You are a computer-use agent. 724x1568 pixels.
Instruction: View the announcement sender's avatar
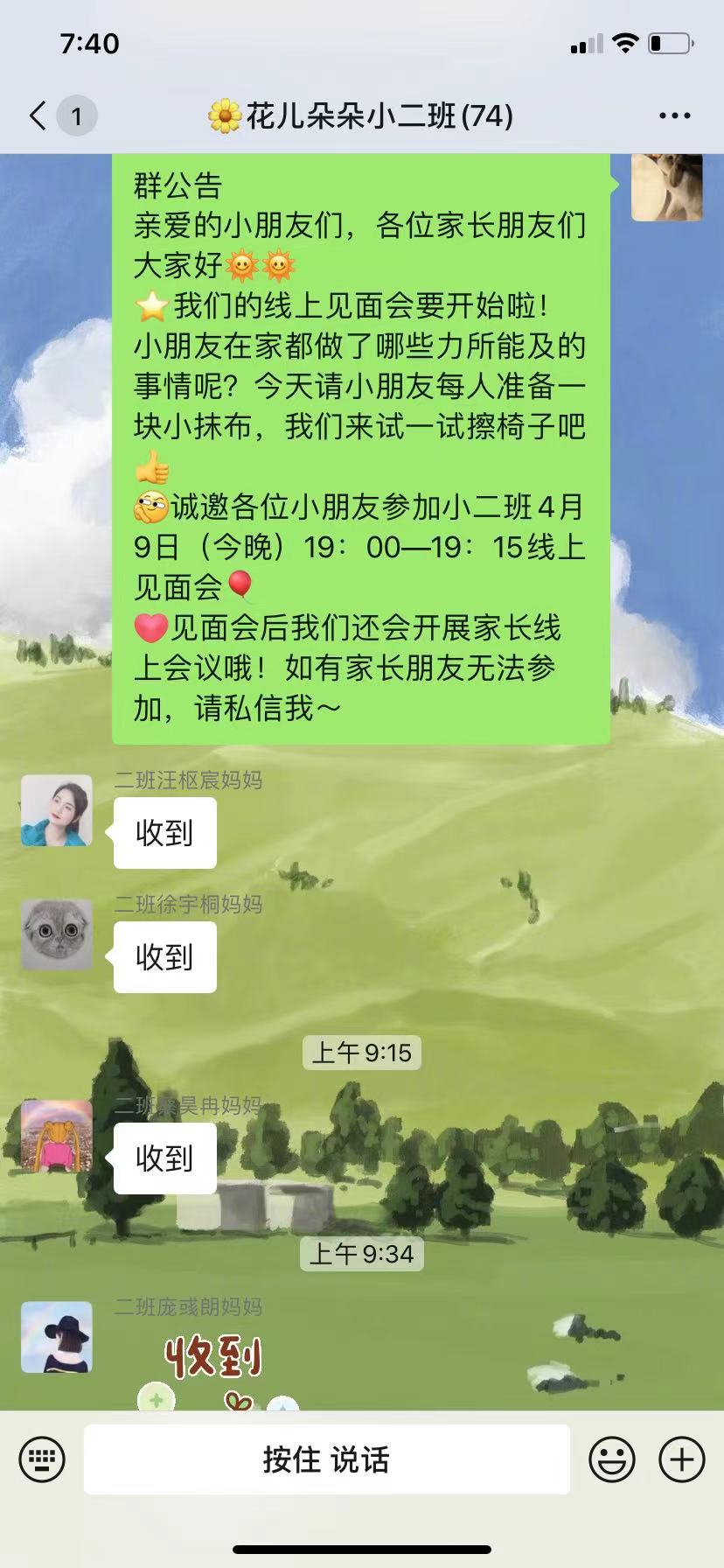[666, 186]
